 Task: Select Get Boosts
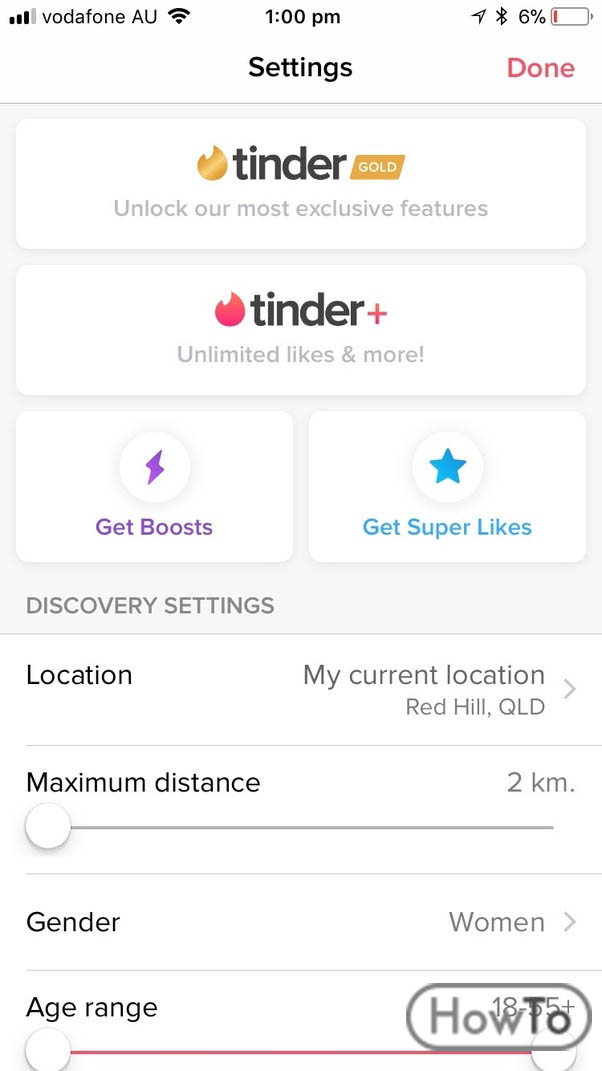tap(154, 486)
